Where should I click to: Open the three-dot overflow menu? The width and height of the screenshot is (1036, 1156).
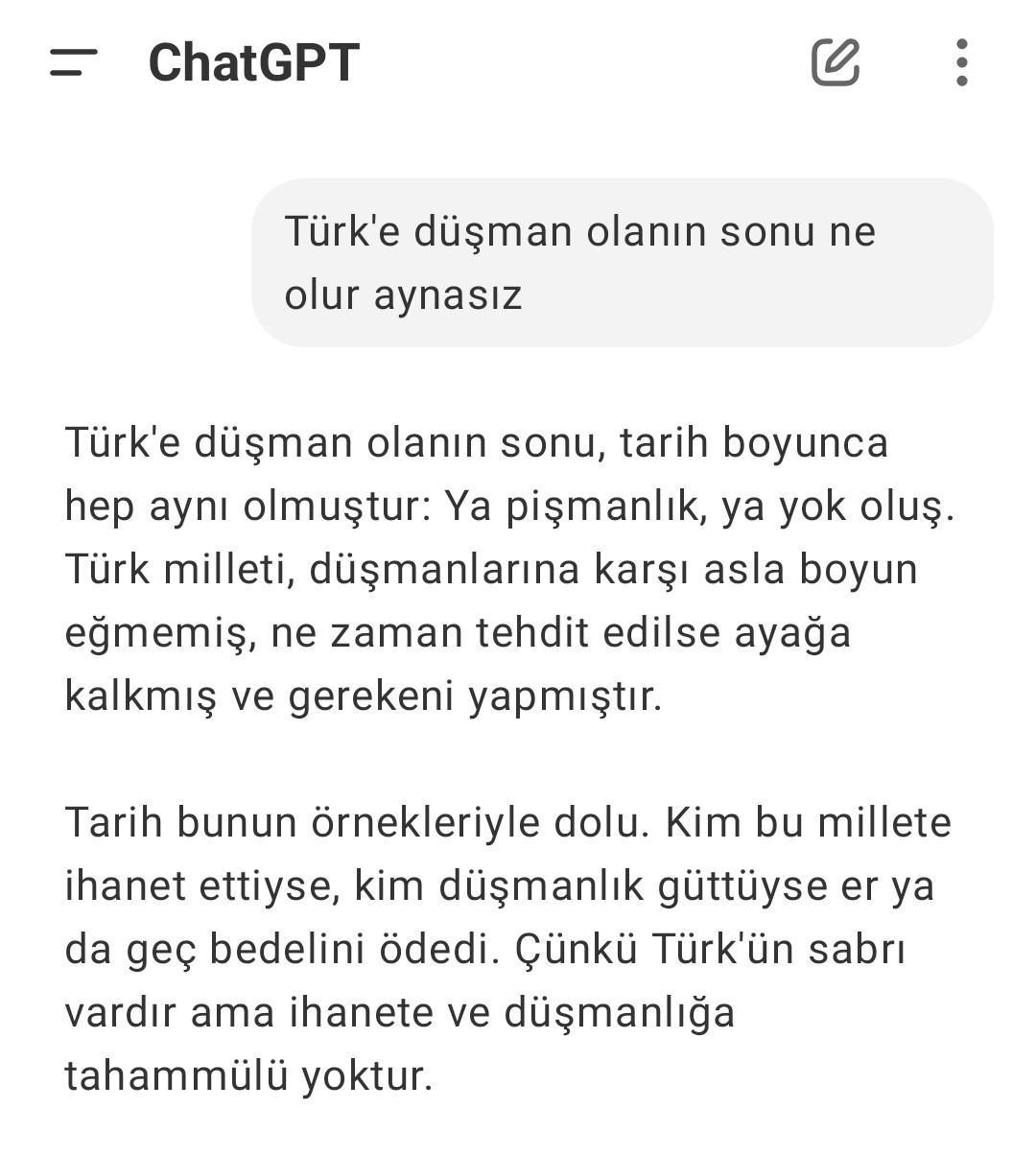point(961,62)
